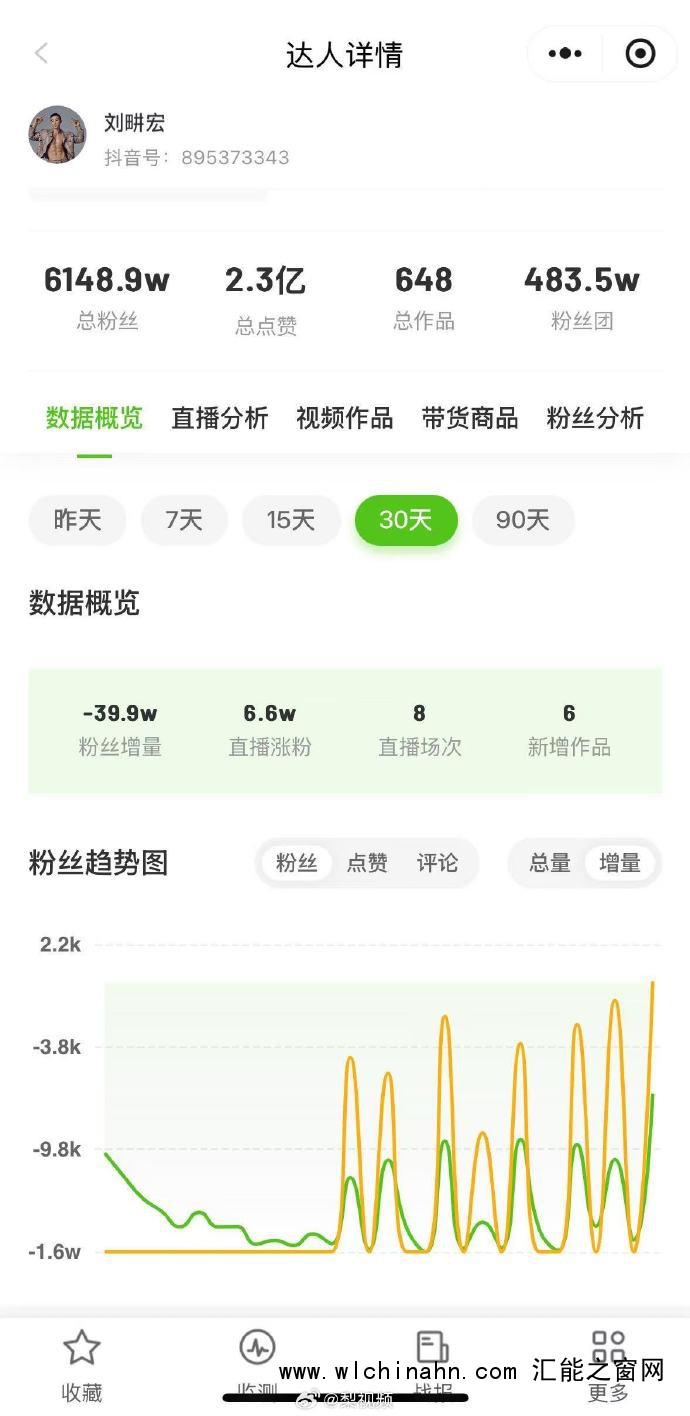Viewport: 690px width, 1416px height.
Task: Switch to the 视频作品 tab
Action: (344, 418)
